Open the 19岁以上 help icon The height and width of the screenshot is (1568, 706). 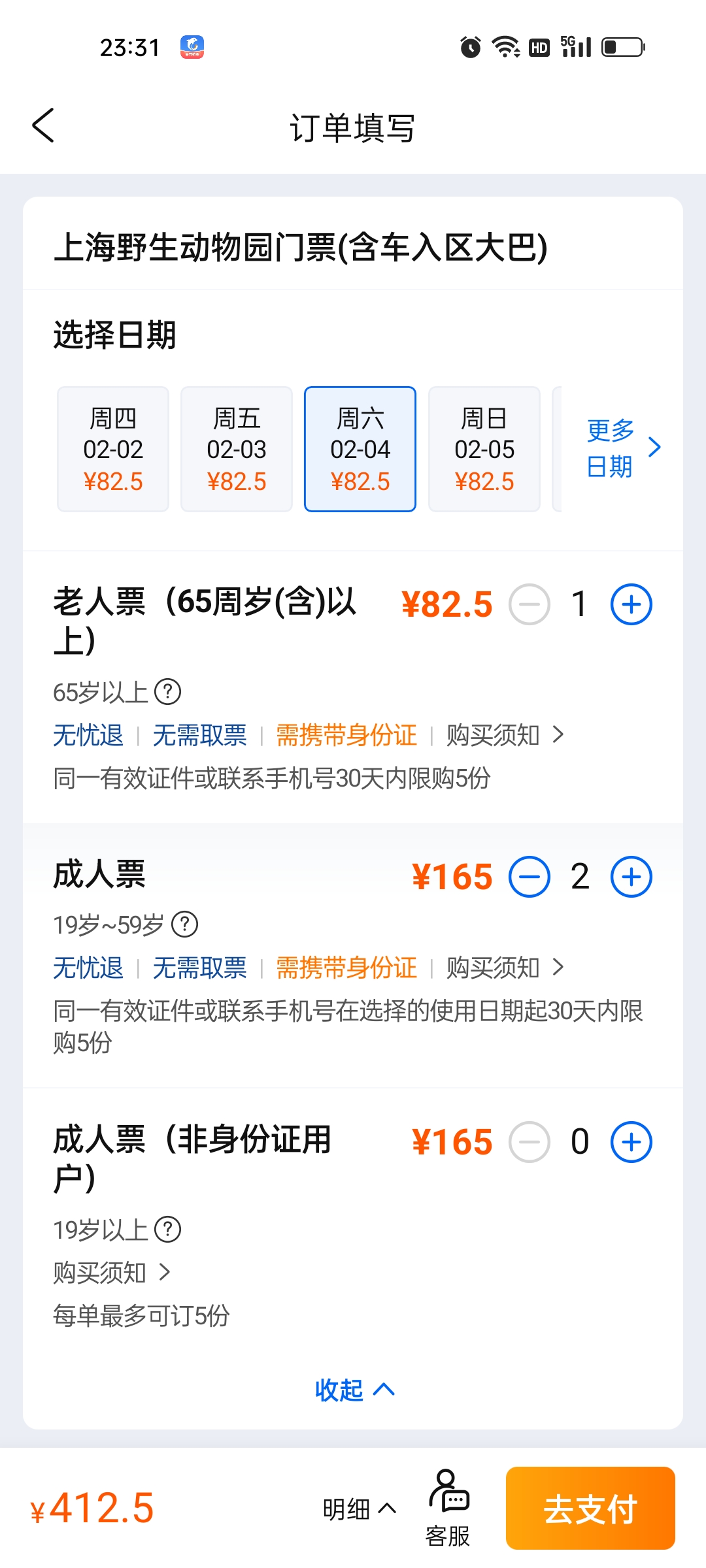click(x=168, y=1230)
